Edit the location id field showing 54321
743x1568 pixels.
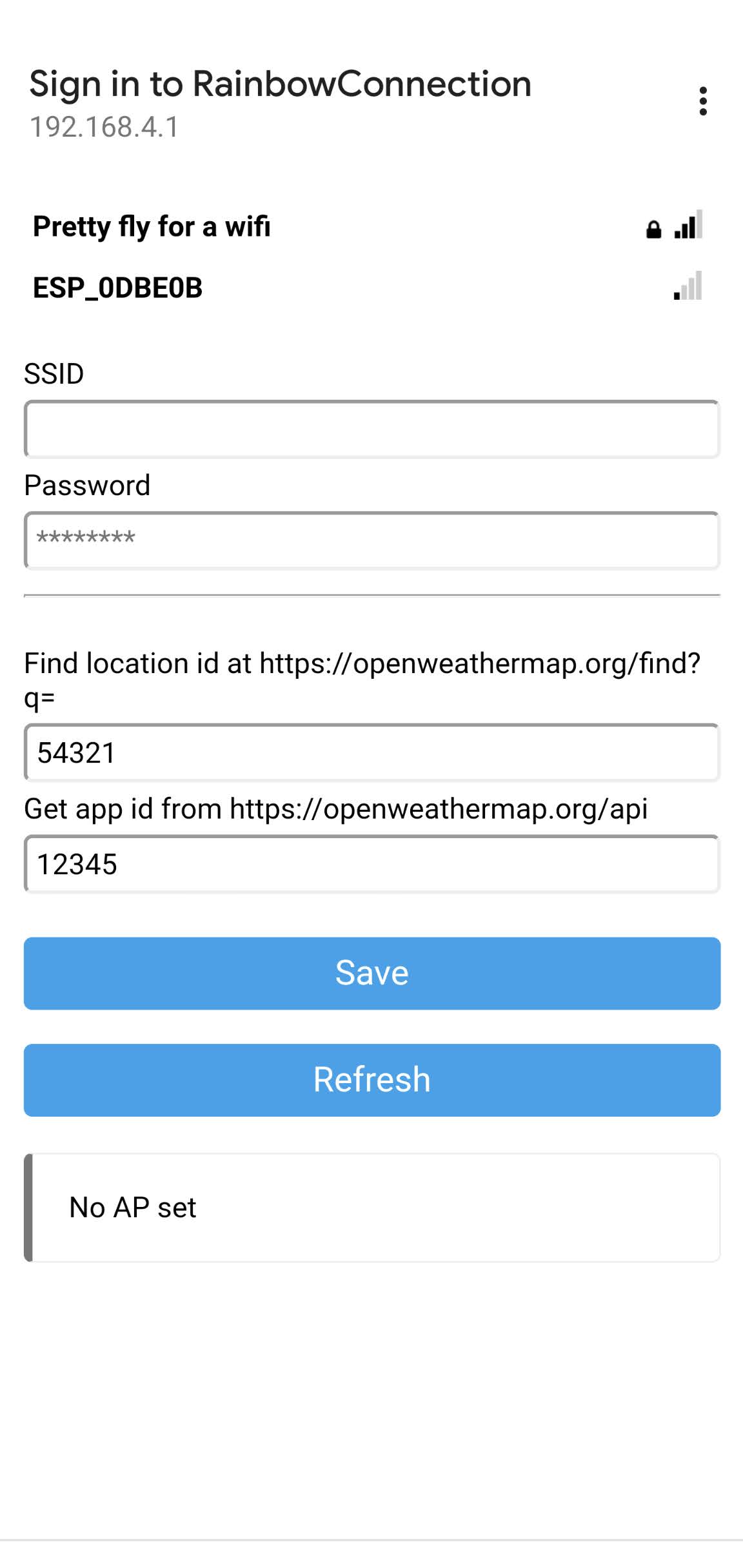click(x=371, y=752)
